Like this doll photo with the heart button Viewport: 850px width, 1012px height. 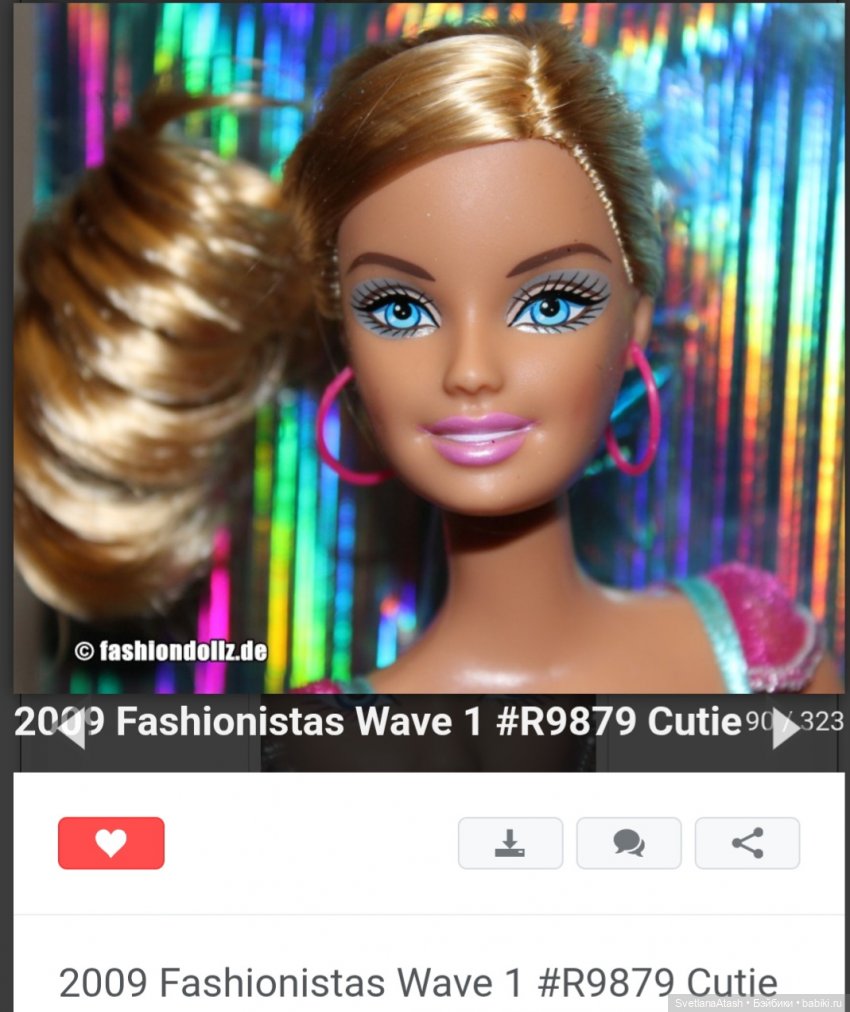tap(111, 843)
